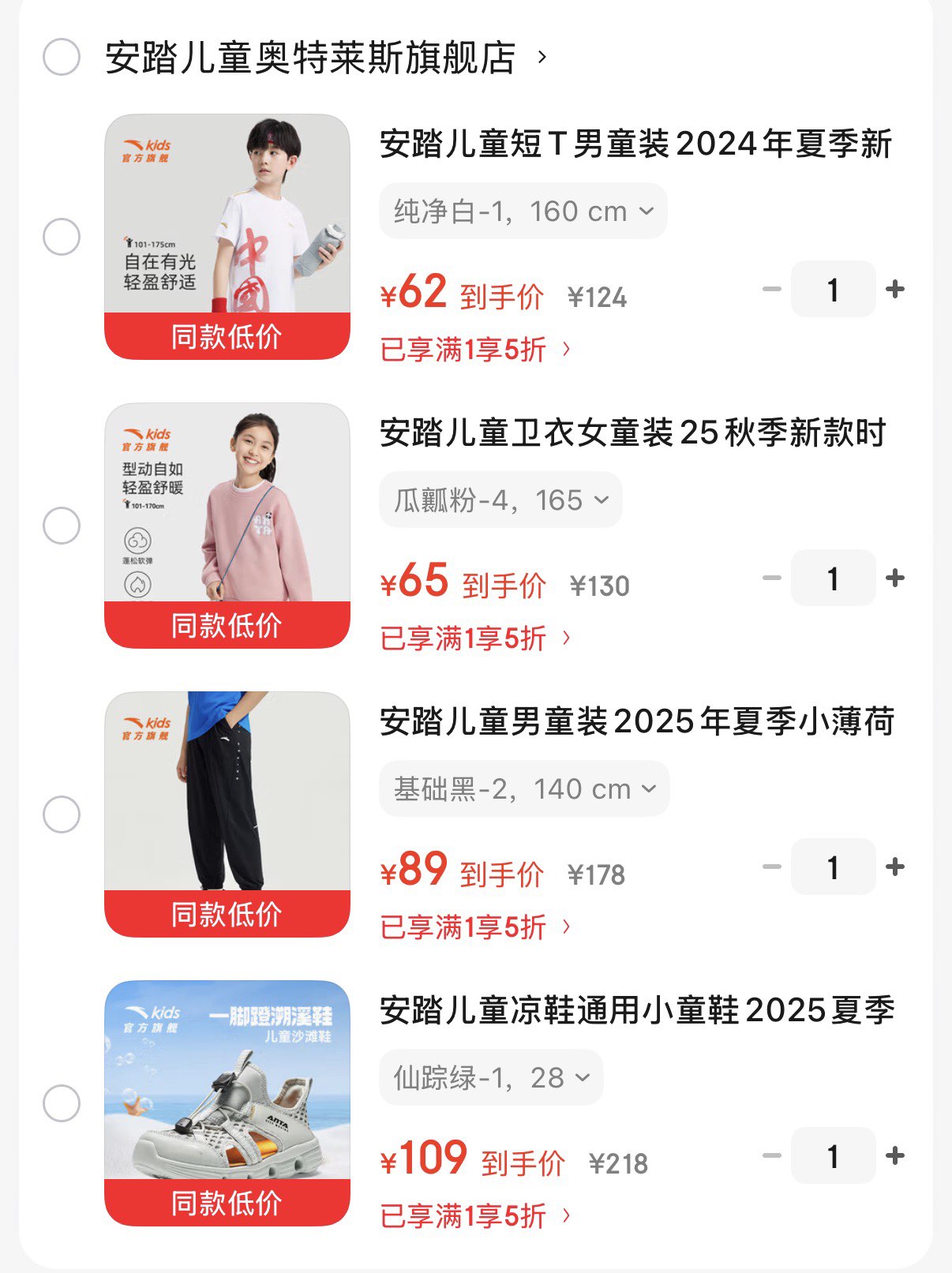Viewport: 952px width, 1273px height.
Task: Tick the 安踏儿童卫衣女童装 item checkbox
Action: pyautogui.click(x=62, y=526)
